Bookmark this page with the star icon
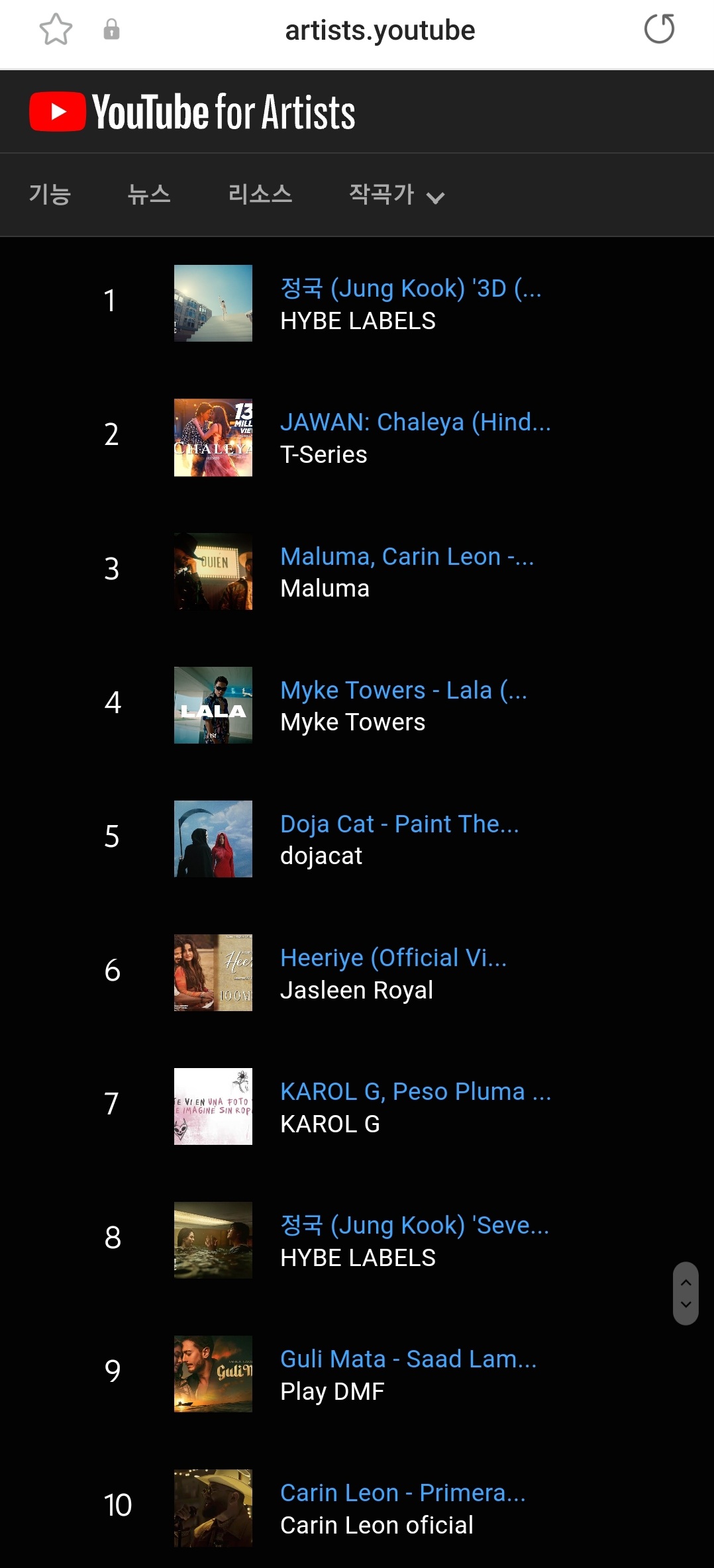Viewport: 714px width, 1568px height. pyautogui.click(x=56, y=30)
